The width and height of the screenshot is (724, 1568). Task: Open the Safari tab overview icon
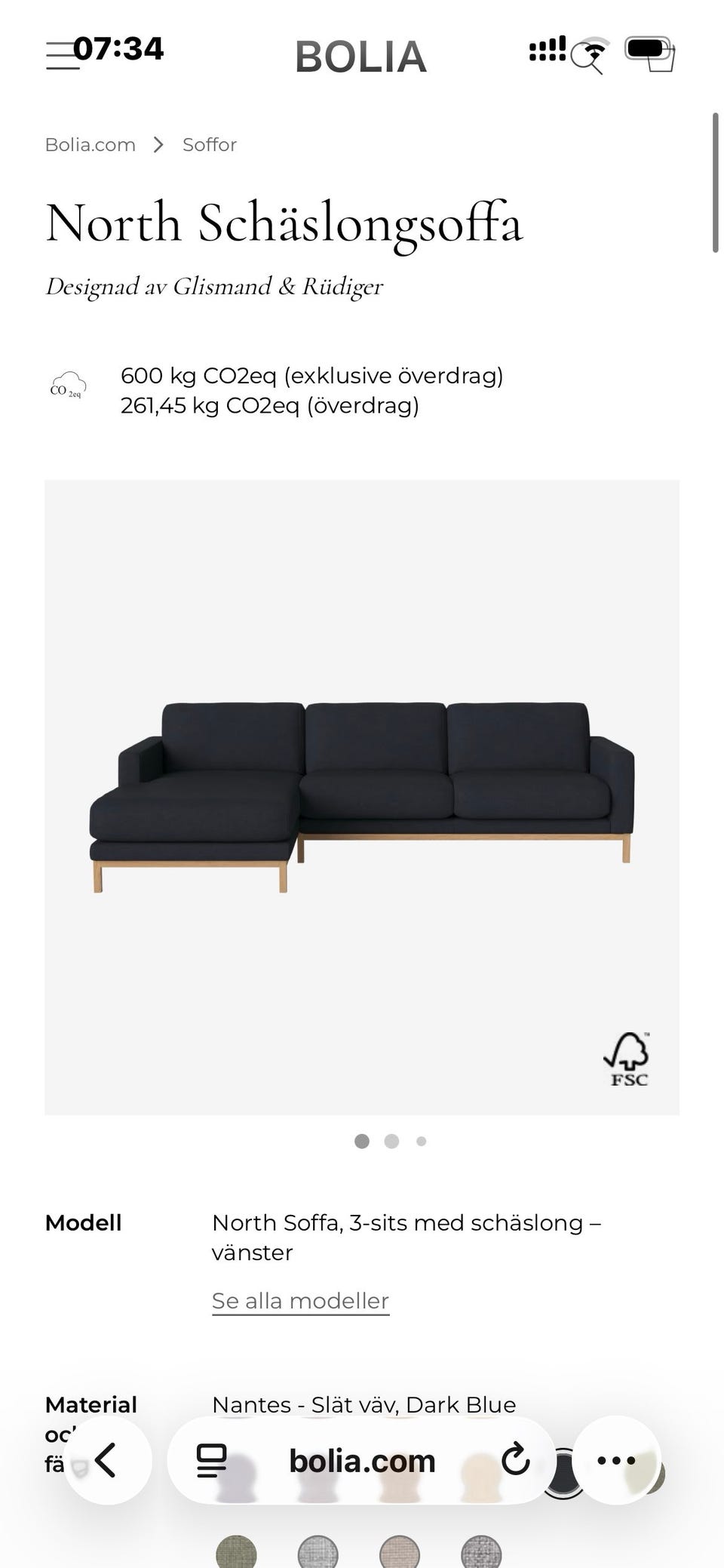(213, 1459)
